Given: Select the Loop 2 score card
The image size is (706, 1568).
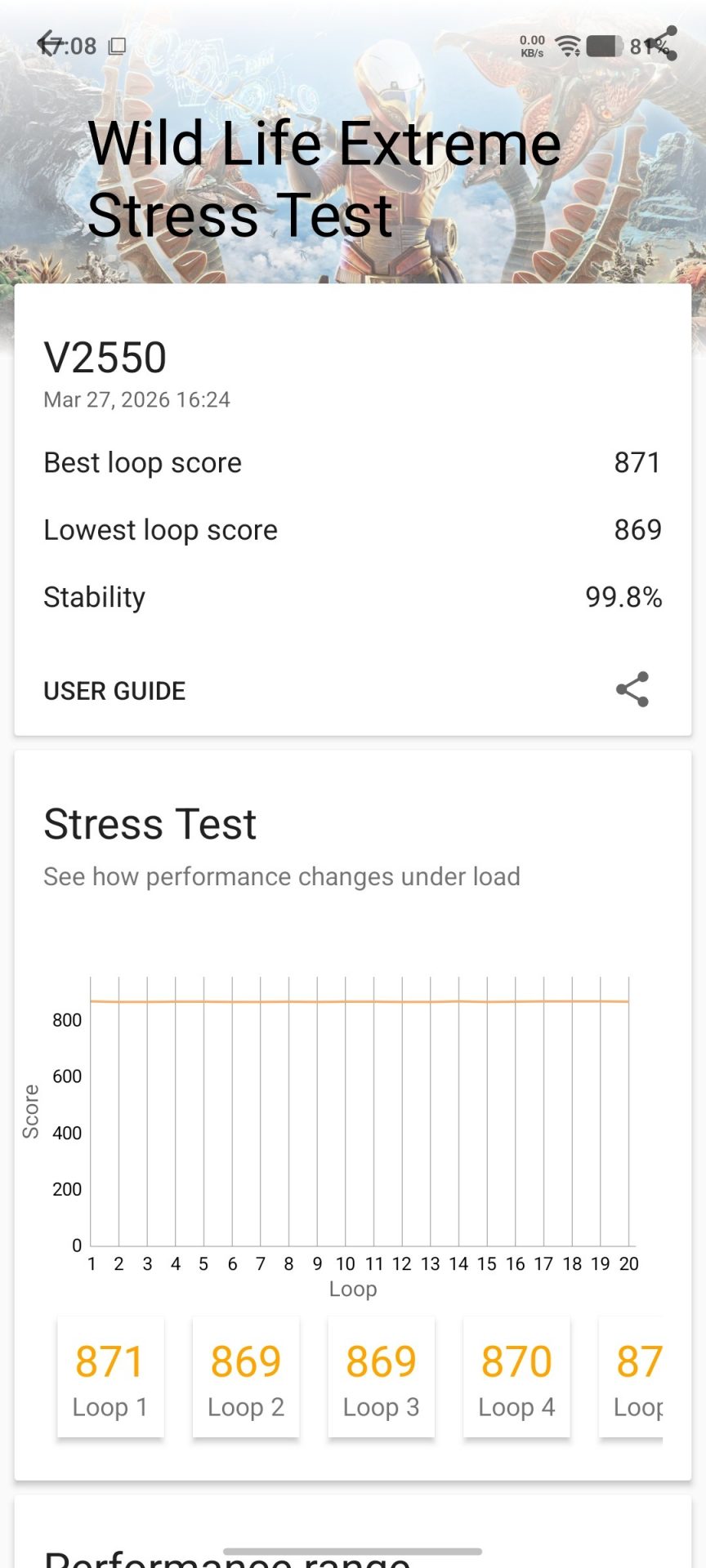Looking at the screenshot, I should point(246,1378).
